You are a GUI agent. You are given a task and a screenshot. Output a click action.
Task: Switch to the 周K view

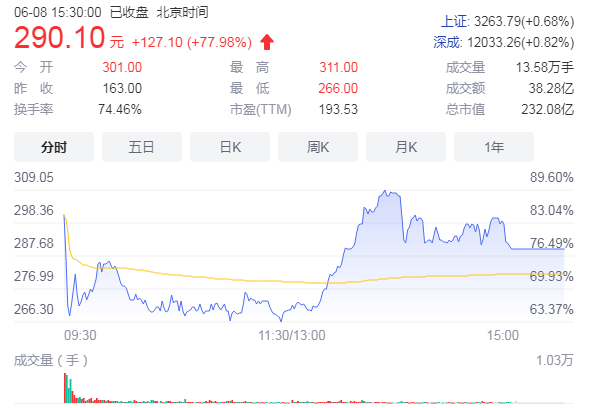(x=318, y=147)
